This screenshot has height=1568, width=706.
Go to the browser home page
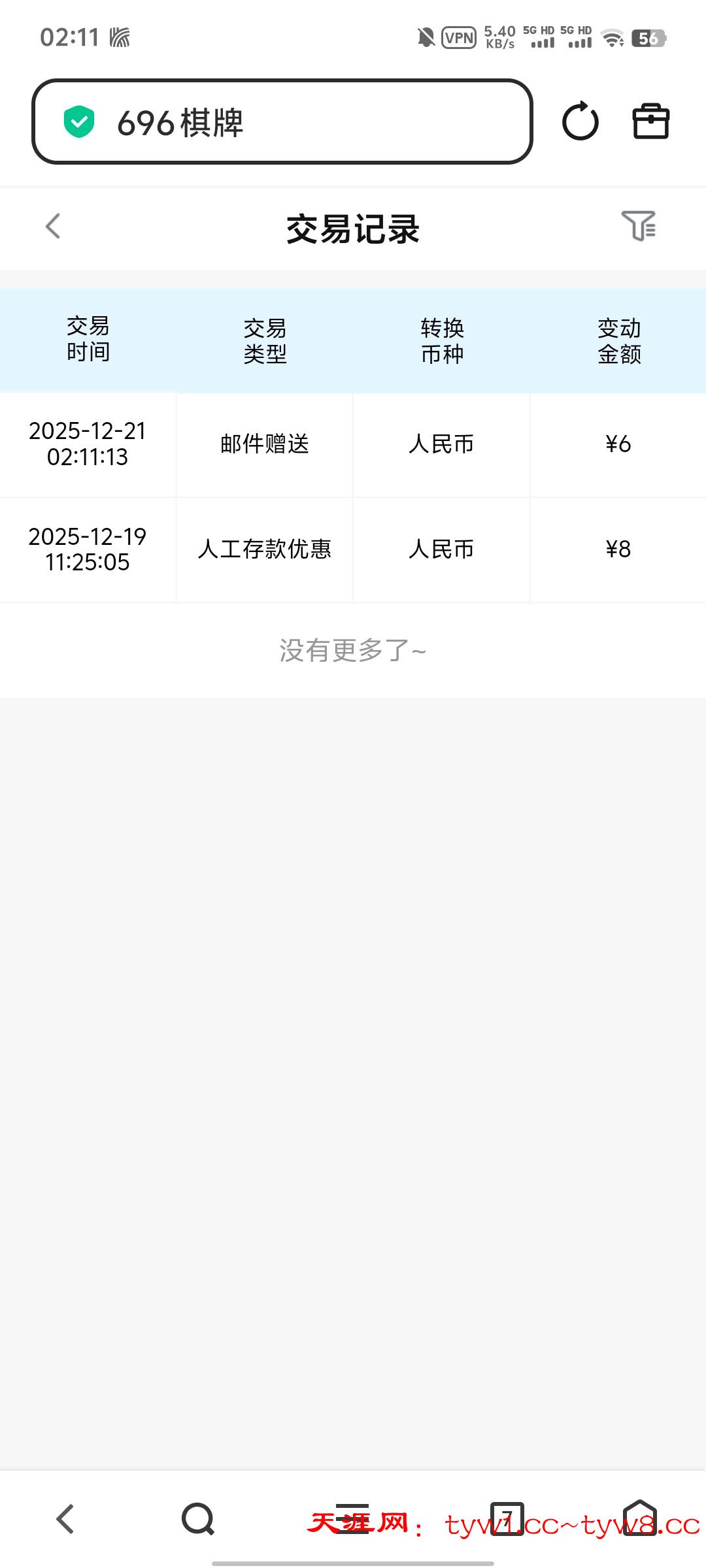pyautogui.click(x=639, y=1519)
